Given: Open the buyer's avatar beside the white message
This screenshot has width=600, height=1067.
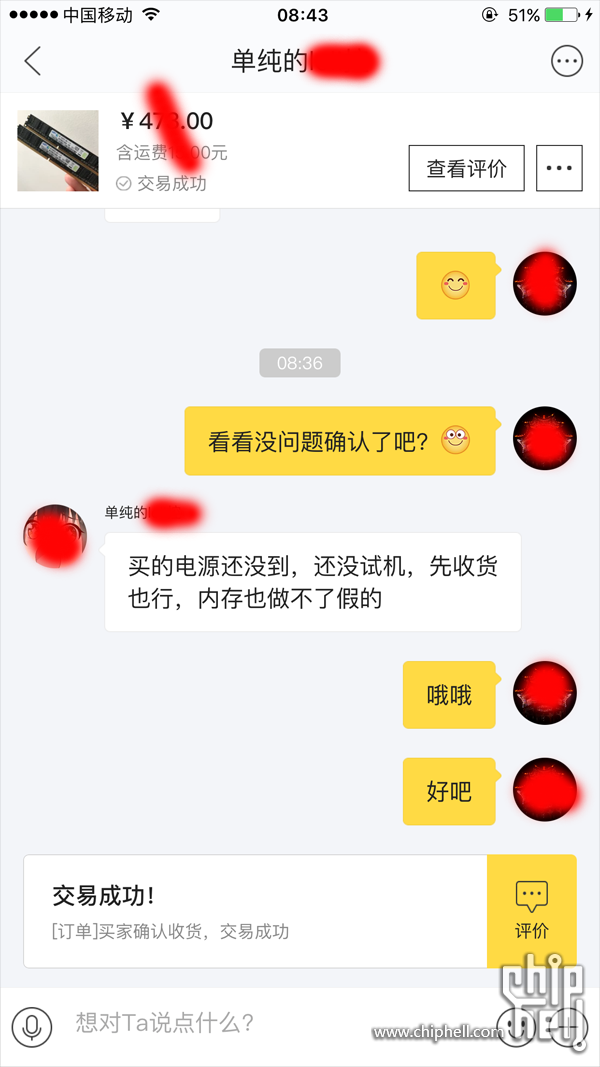Looking at the screenshot, I should (54, 535).
